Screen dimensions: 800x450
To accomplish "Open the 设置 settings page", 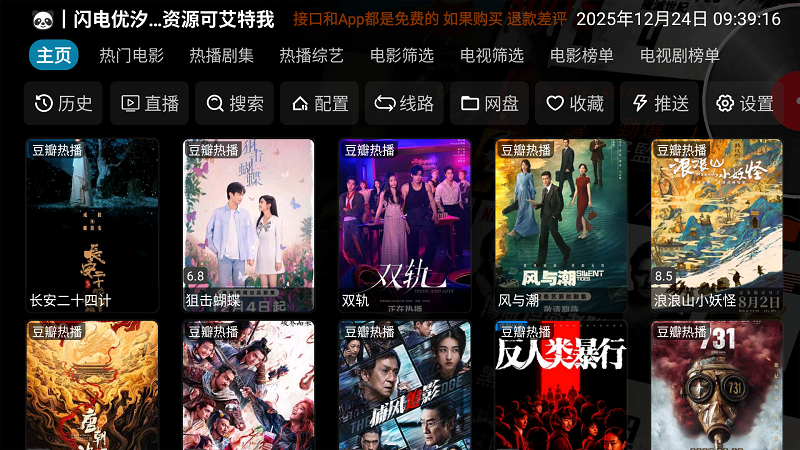I will point(745,103).
